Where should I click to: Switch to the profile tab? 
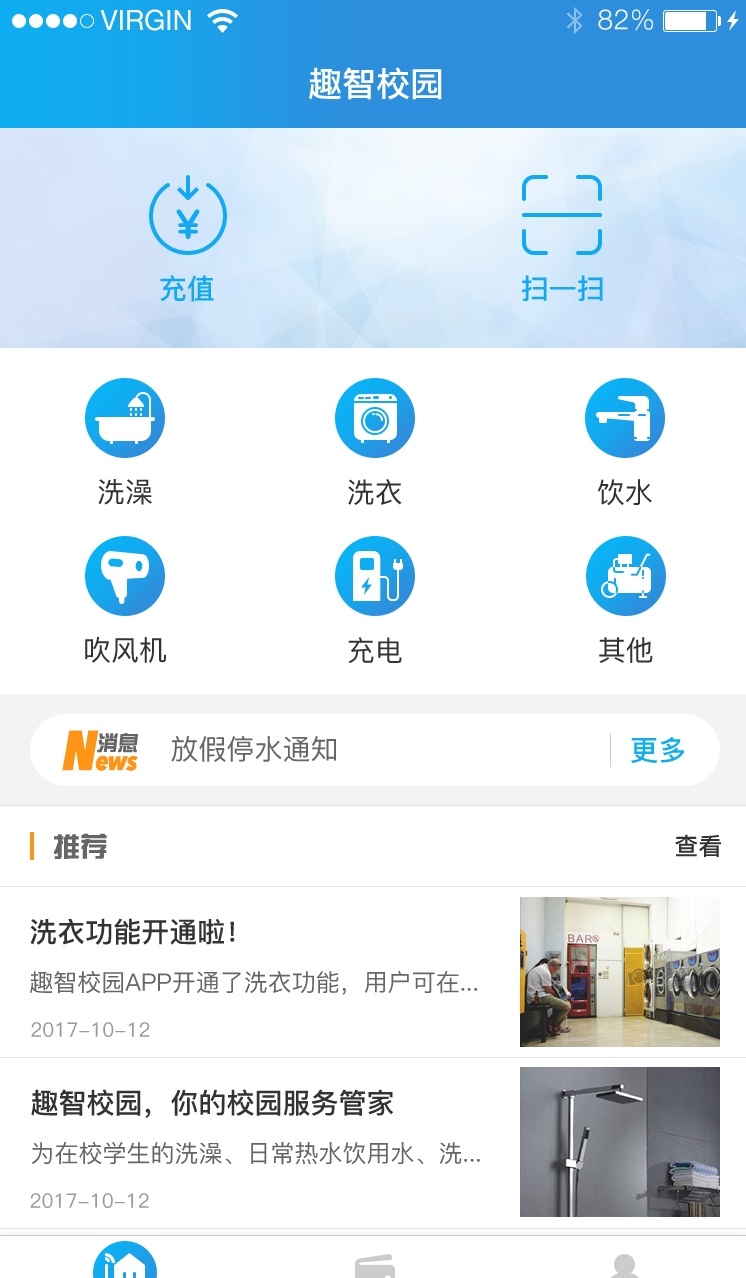624,1264
